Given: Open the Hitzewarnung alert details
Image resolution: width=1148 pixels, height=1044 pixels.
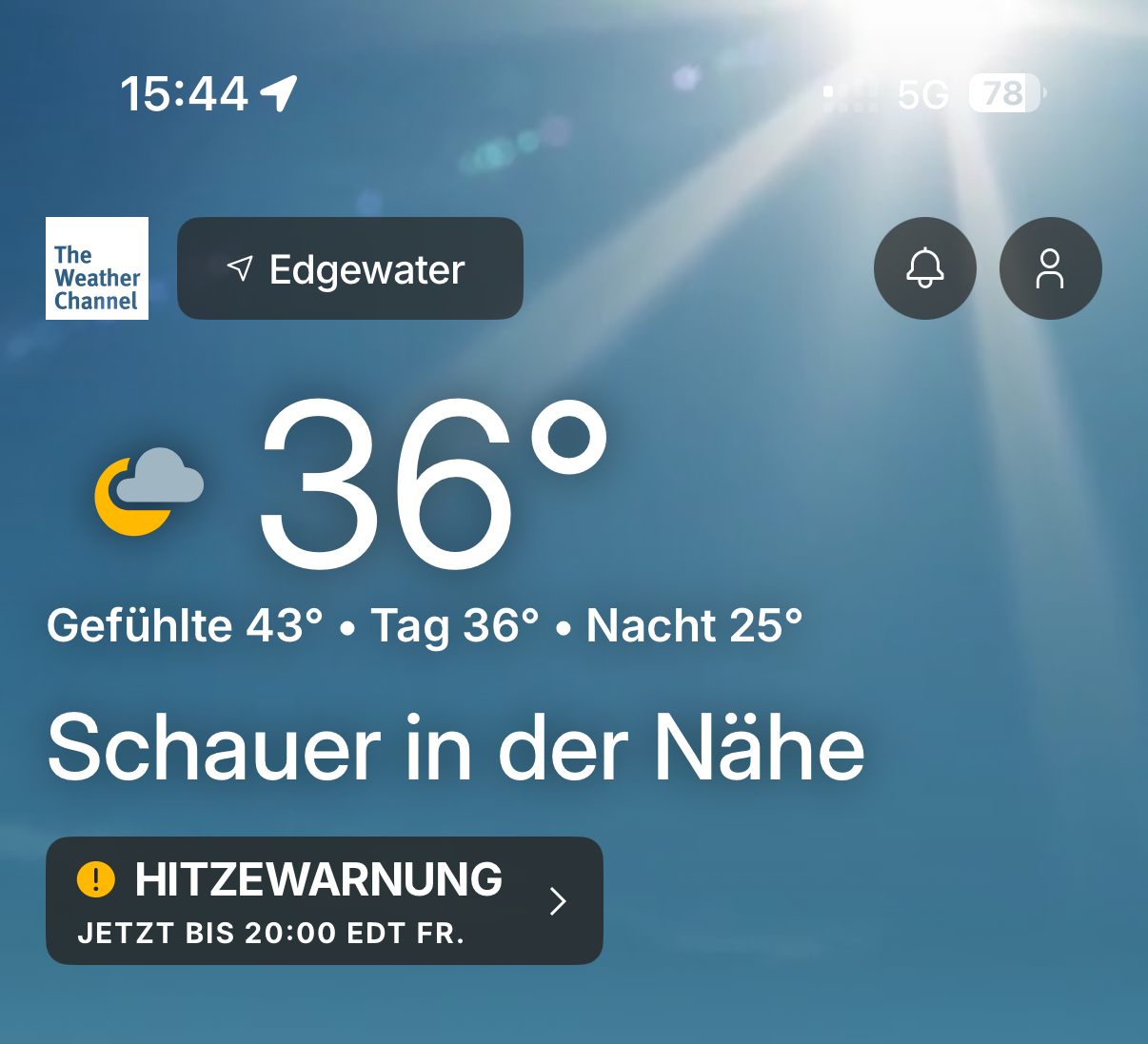Looking at the screenshot, I should 324,900.
